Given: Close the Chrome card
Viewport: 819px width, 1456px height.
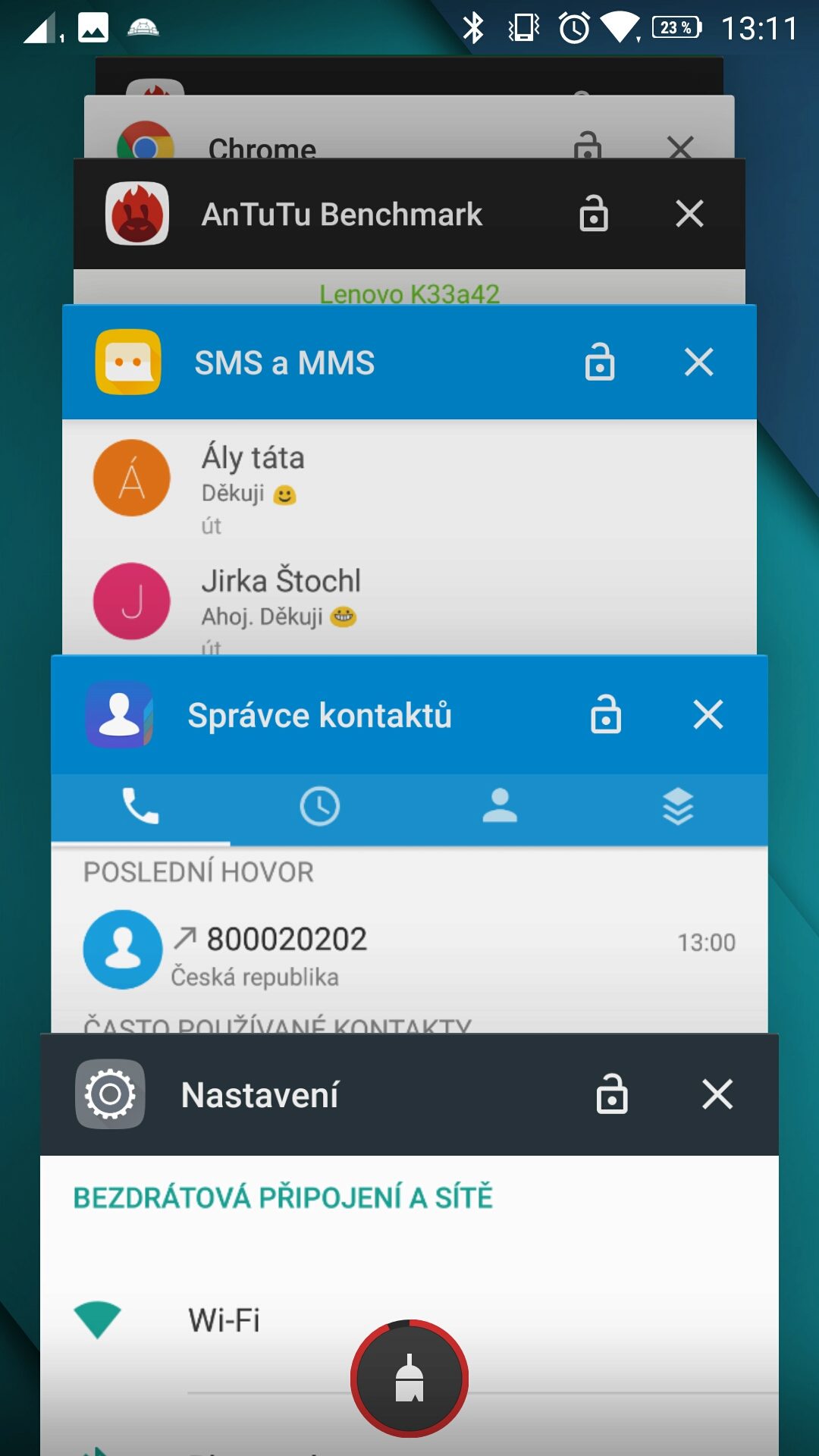Looking at the screenshot, I should (x=680, y=146).
